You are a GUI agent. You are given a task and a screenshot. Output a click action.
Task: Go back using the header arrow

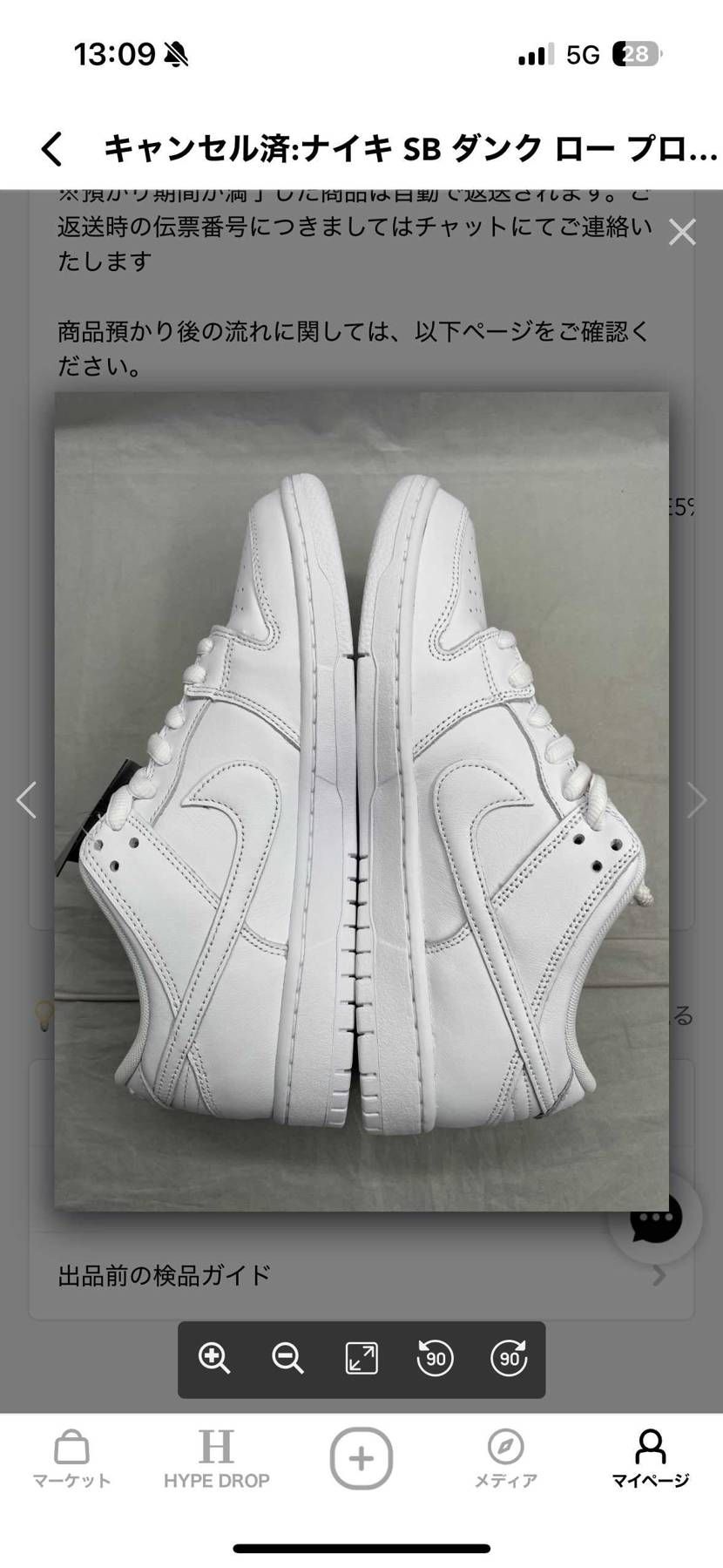pos(52,149)
